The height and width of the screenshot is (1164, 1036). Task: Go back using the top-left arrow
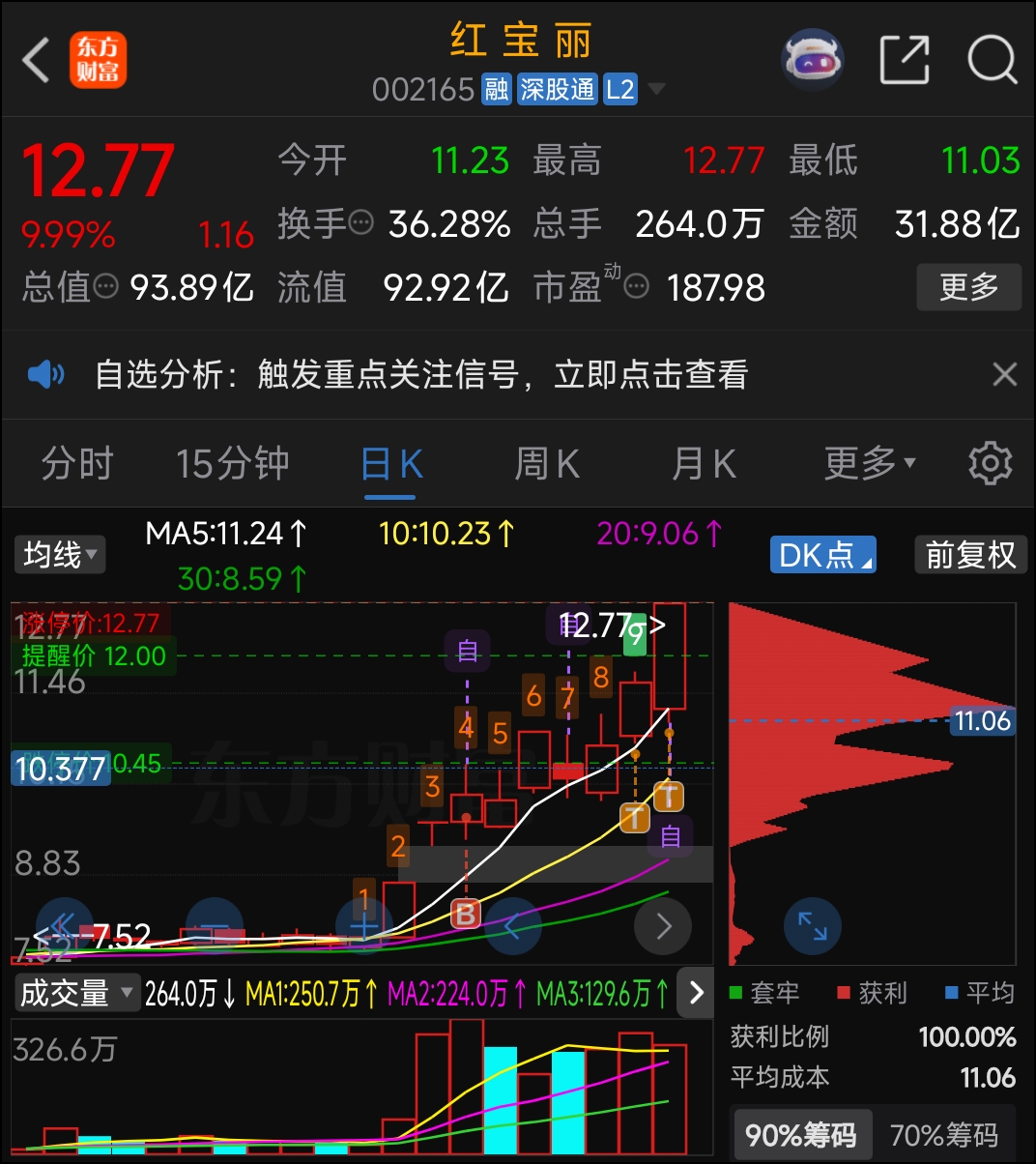37,61
